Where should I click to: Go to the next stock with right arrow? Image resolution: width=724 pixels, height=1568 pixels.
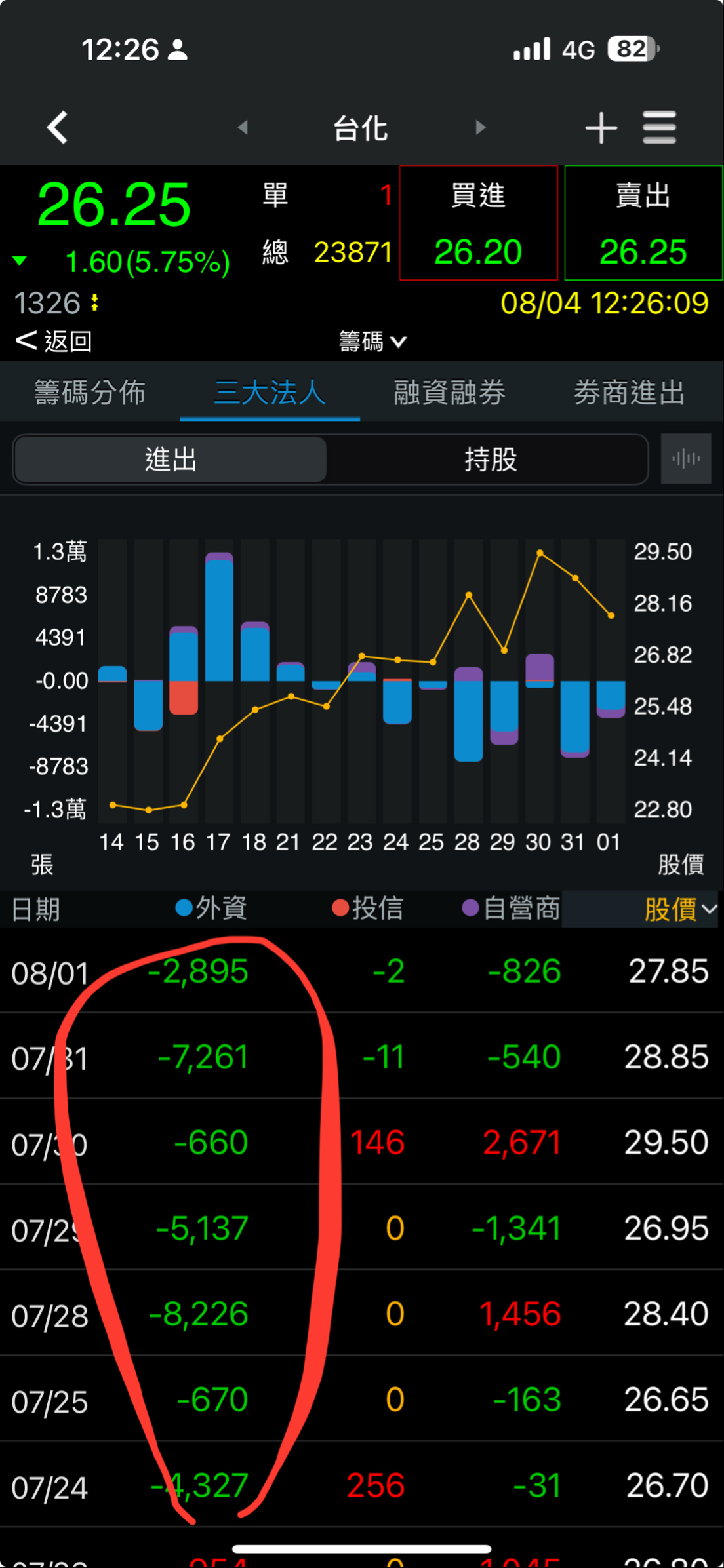pos(481,127)
